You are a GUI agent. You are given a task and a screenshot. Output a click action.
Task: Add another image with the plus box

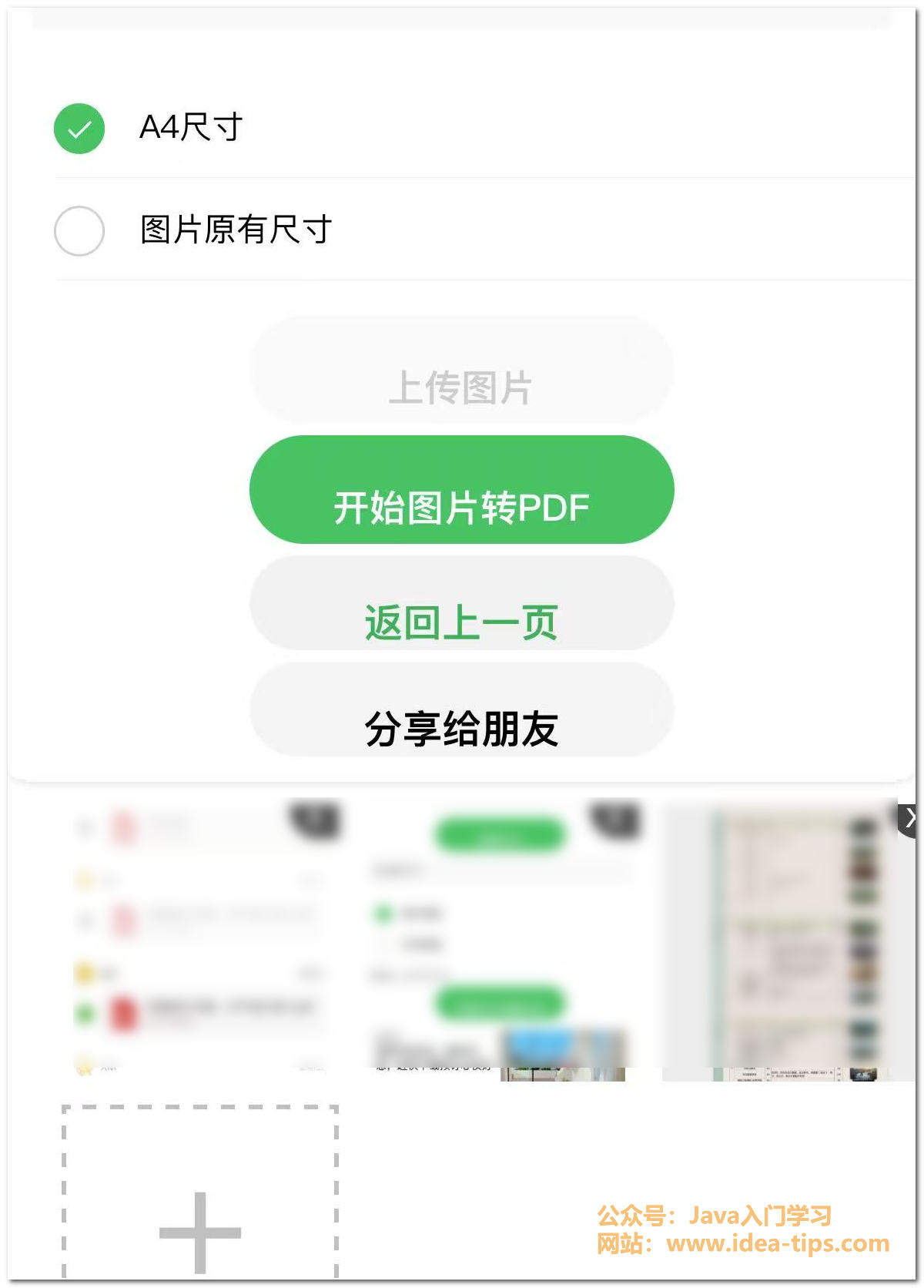pyautogui.click(x=200, y=1192)
